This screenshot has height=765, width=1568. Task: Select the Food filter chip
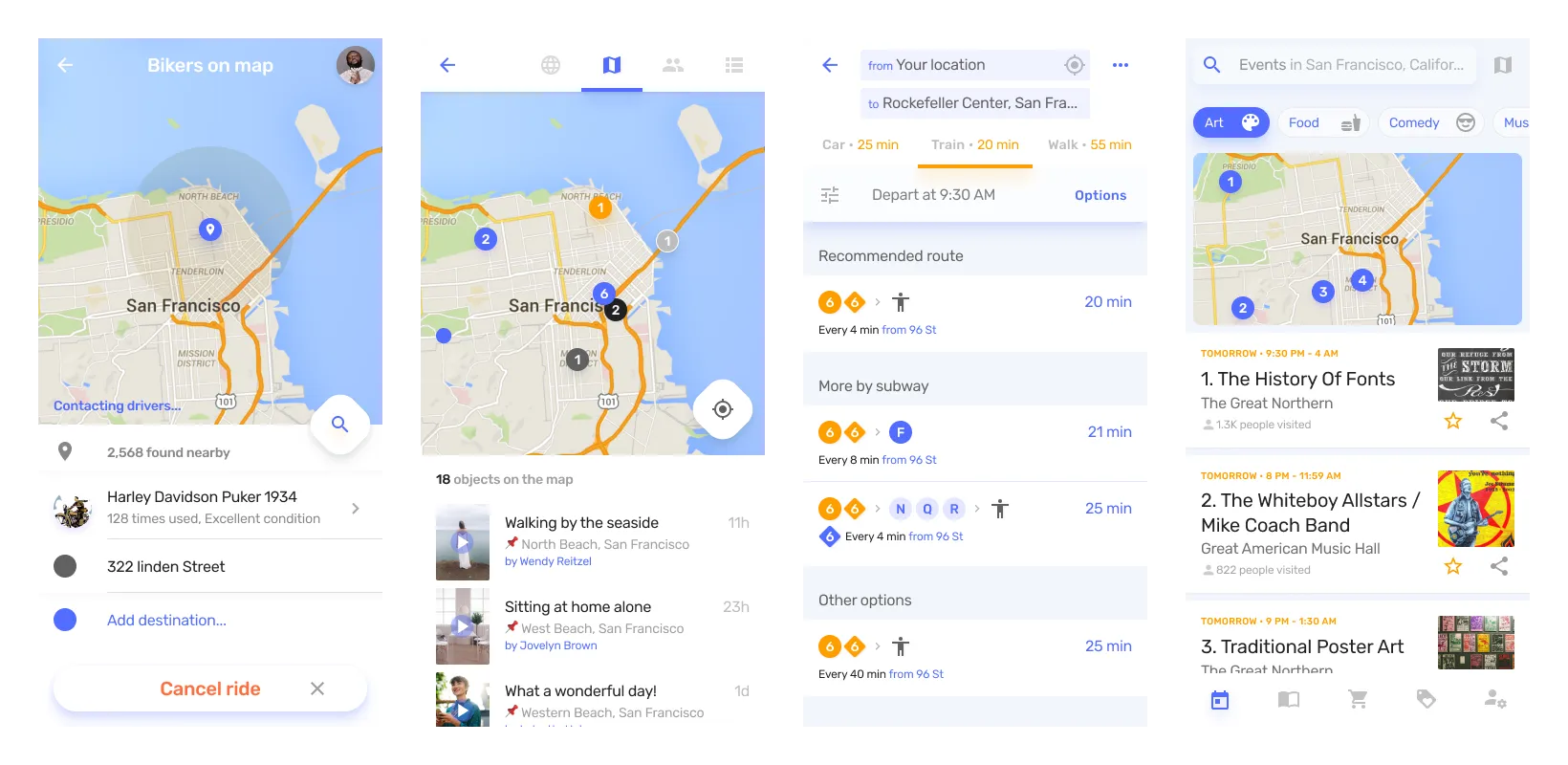pyautogui.click(x=1323, y=122)
